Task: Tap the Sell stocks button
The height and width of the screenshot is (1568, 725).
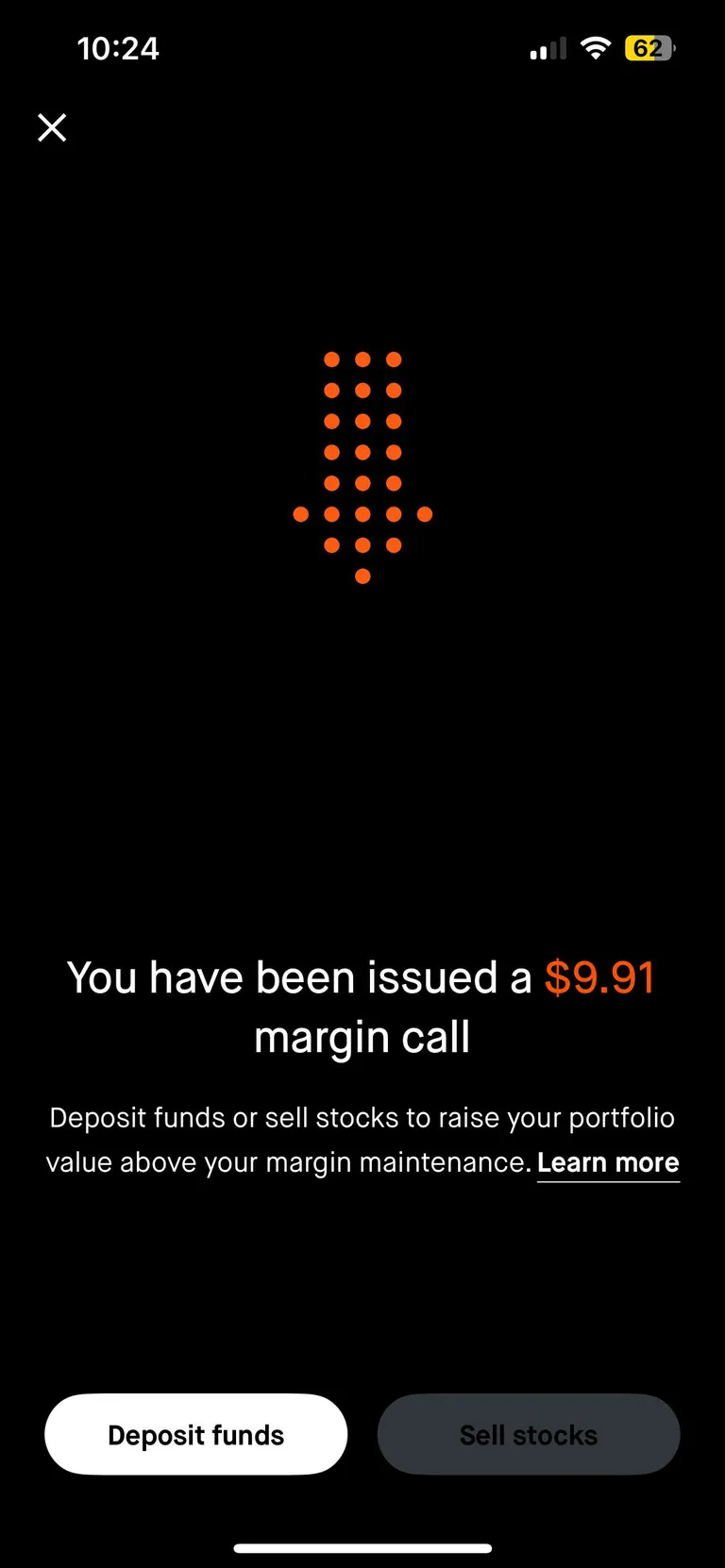Action: 528,1434
